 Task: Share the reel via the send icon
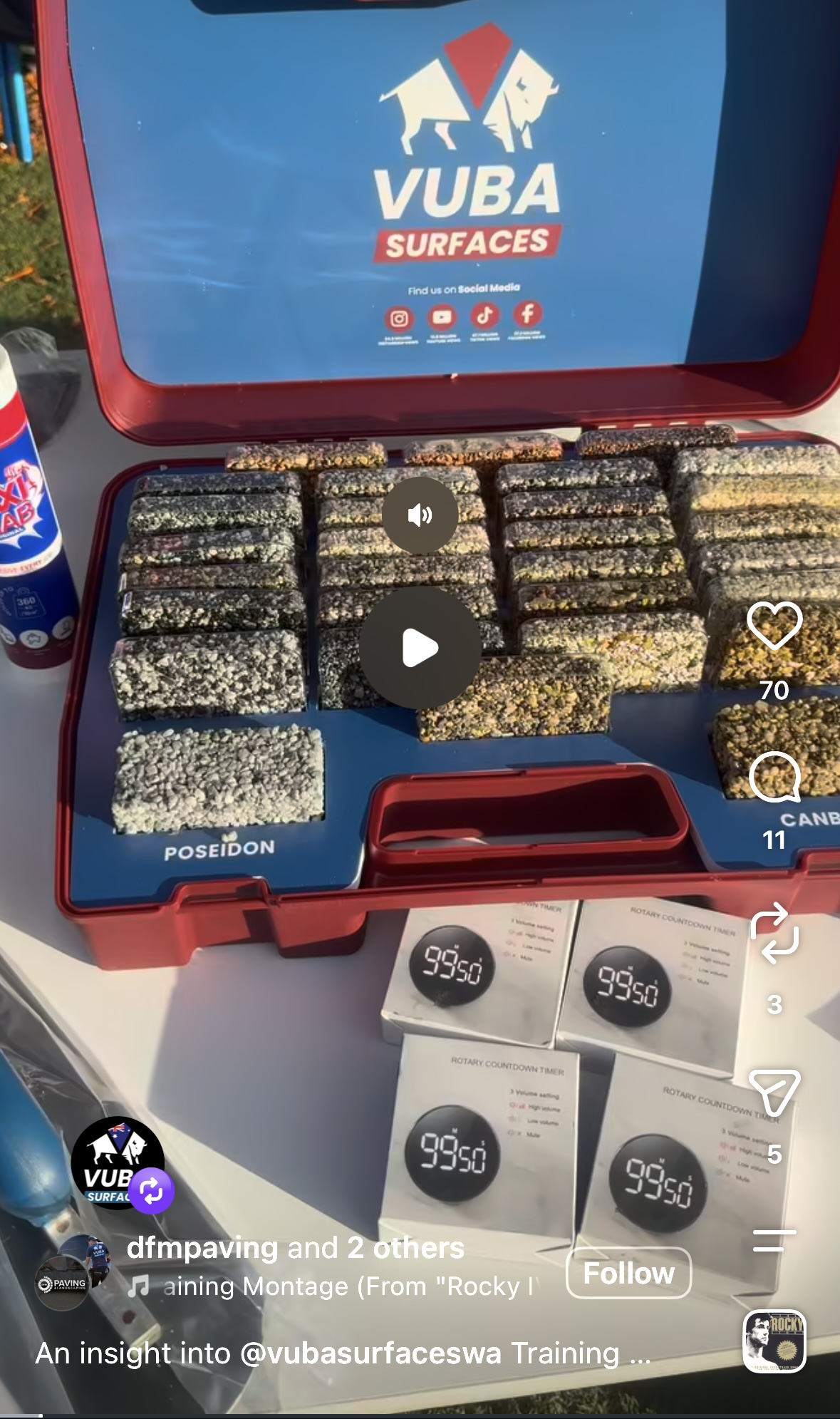point(774,1092)
